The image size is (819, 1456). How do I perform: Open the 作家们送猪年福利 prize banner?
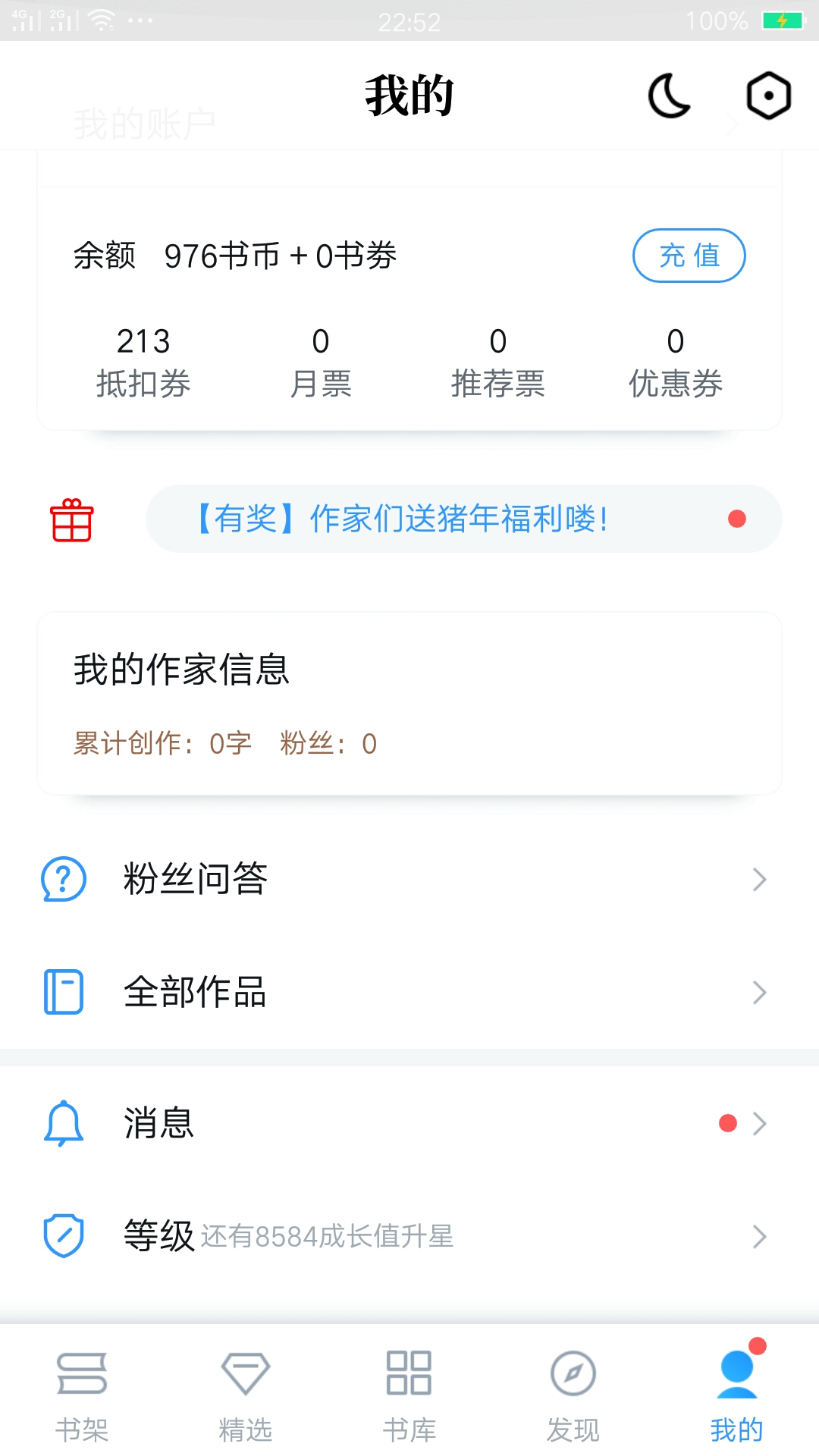(463, 519)
